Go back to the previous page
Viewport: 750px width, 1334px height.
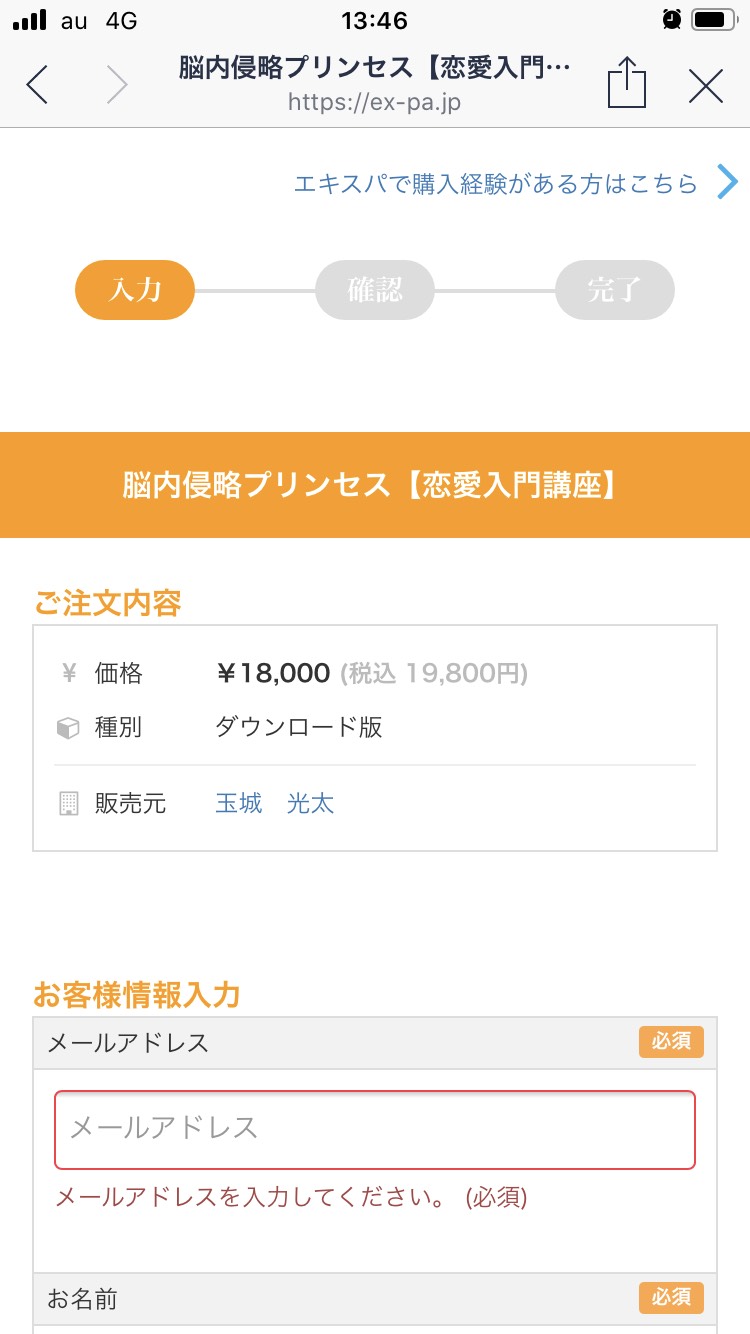pos(37,85)
